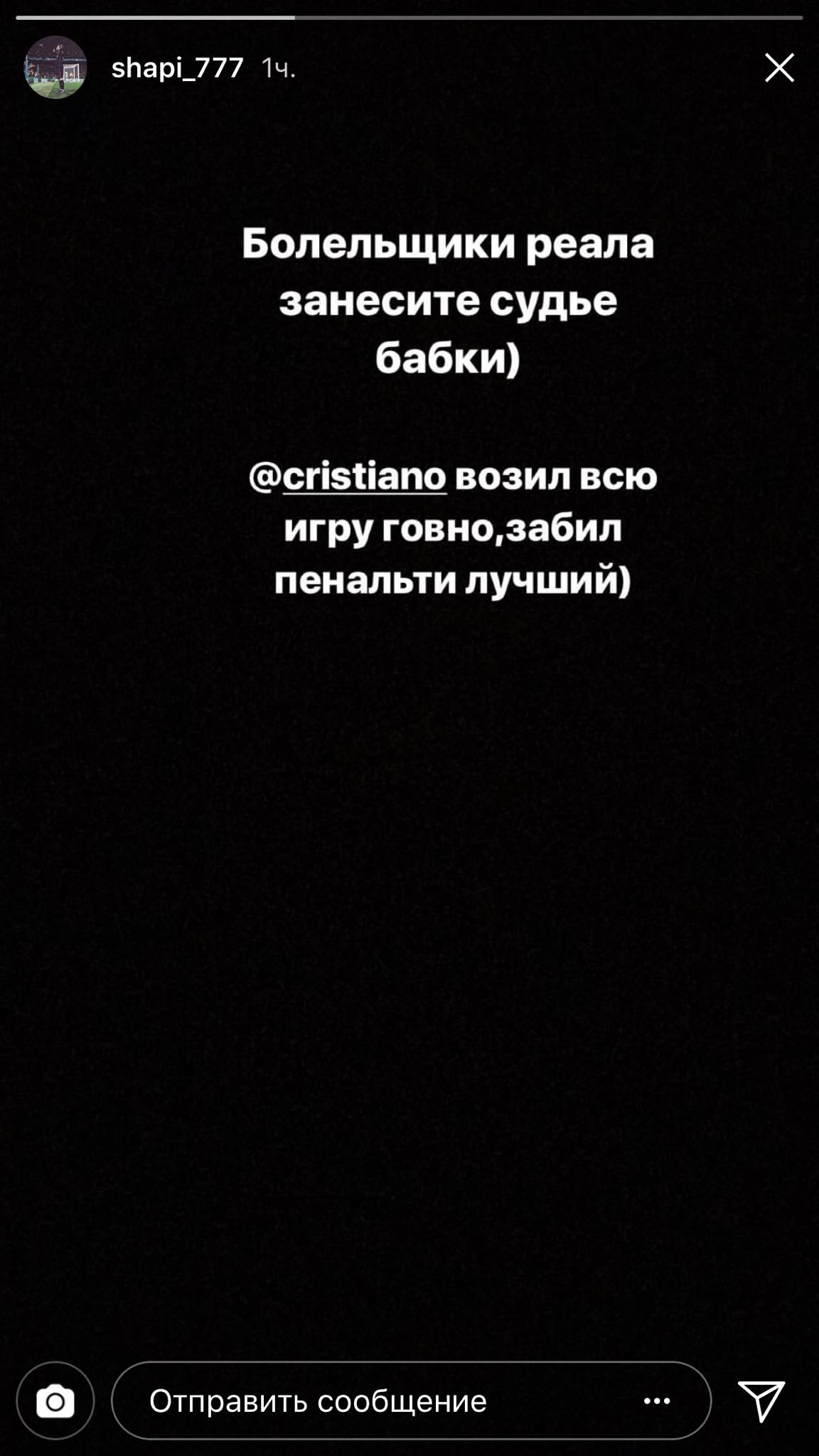Share story via paper plane icon
This screenshot has width=819, height=1456.
click(761, 1401)
